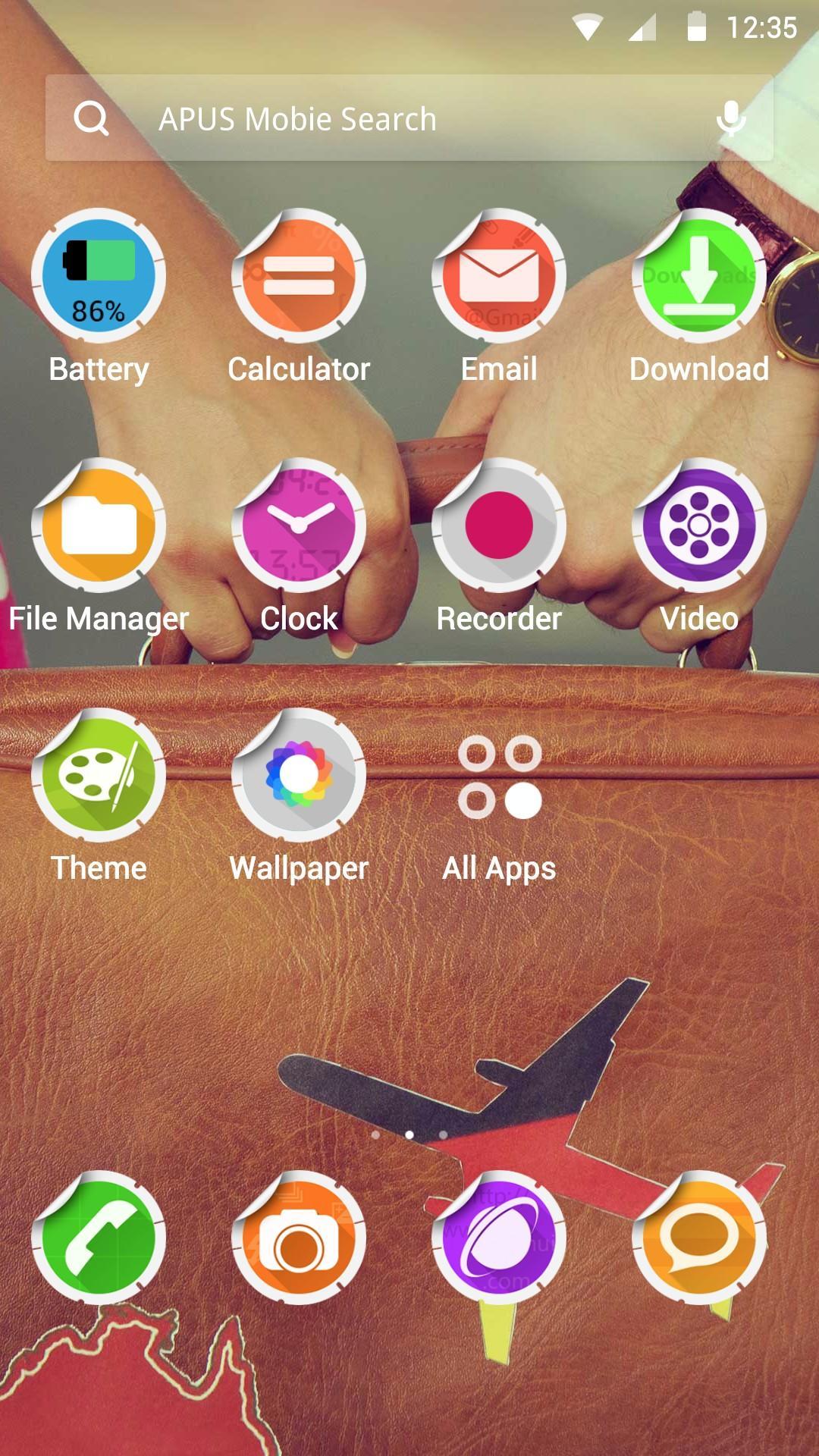Launch the Wallpaper picker

coord(299,775)
